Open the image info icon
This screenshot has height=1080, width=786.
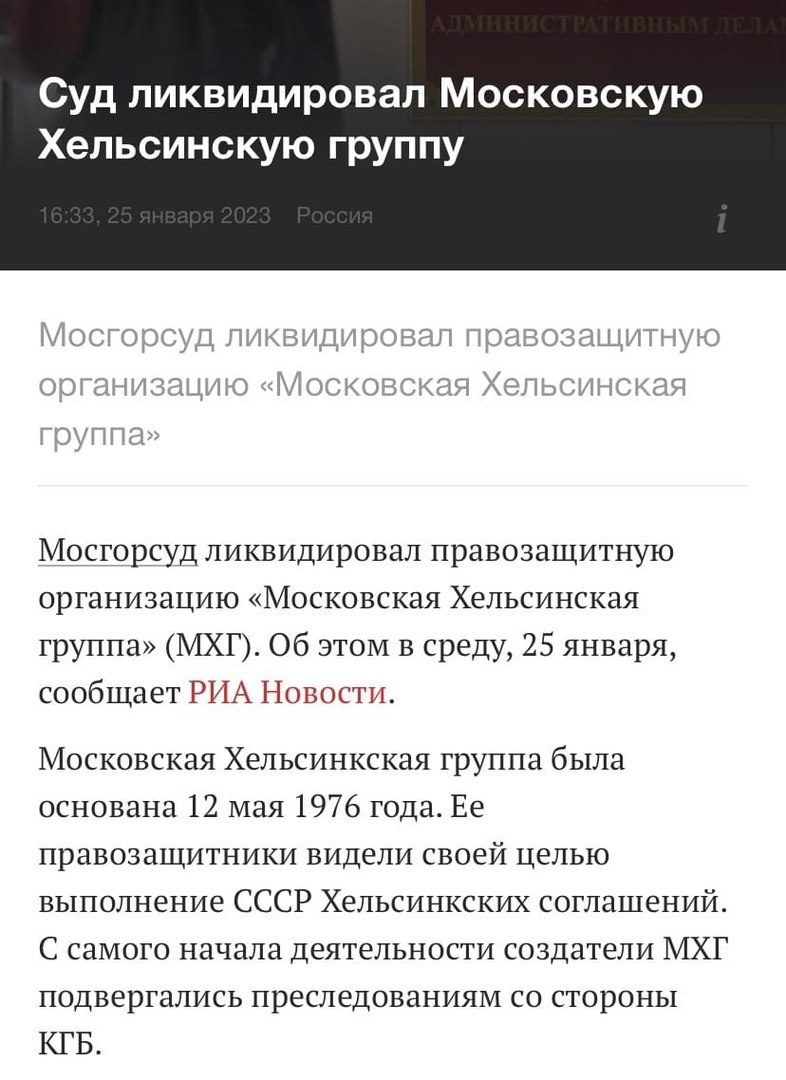click(721, 219)
